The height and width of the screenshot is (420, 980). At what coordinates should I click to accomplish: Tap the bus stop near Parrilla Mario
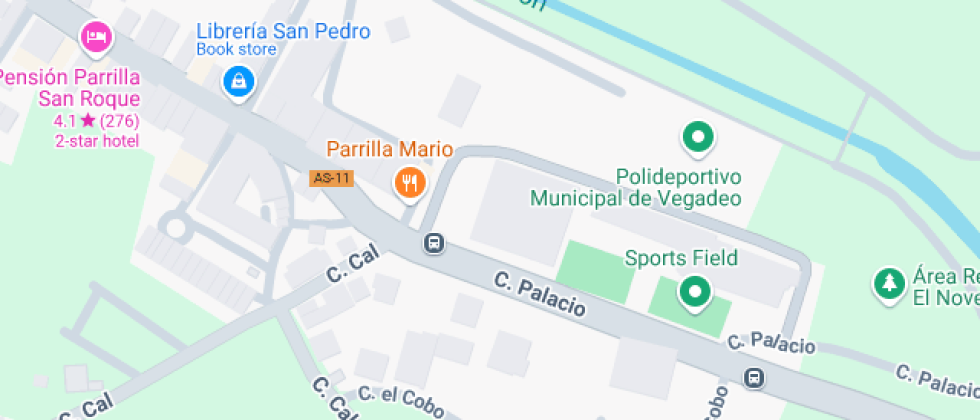click(x=434, y=243)
